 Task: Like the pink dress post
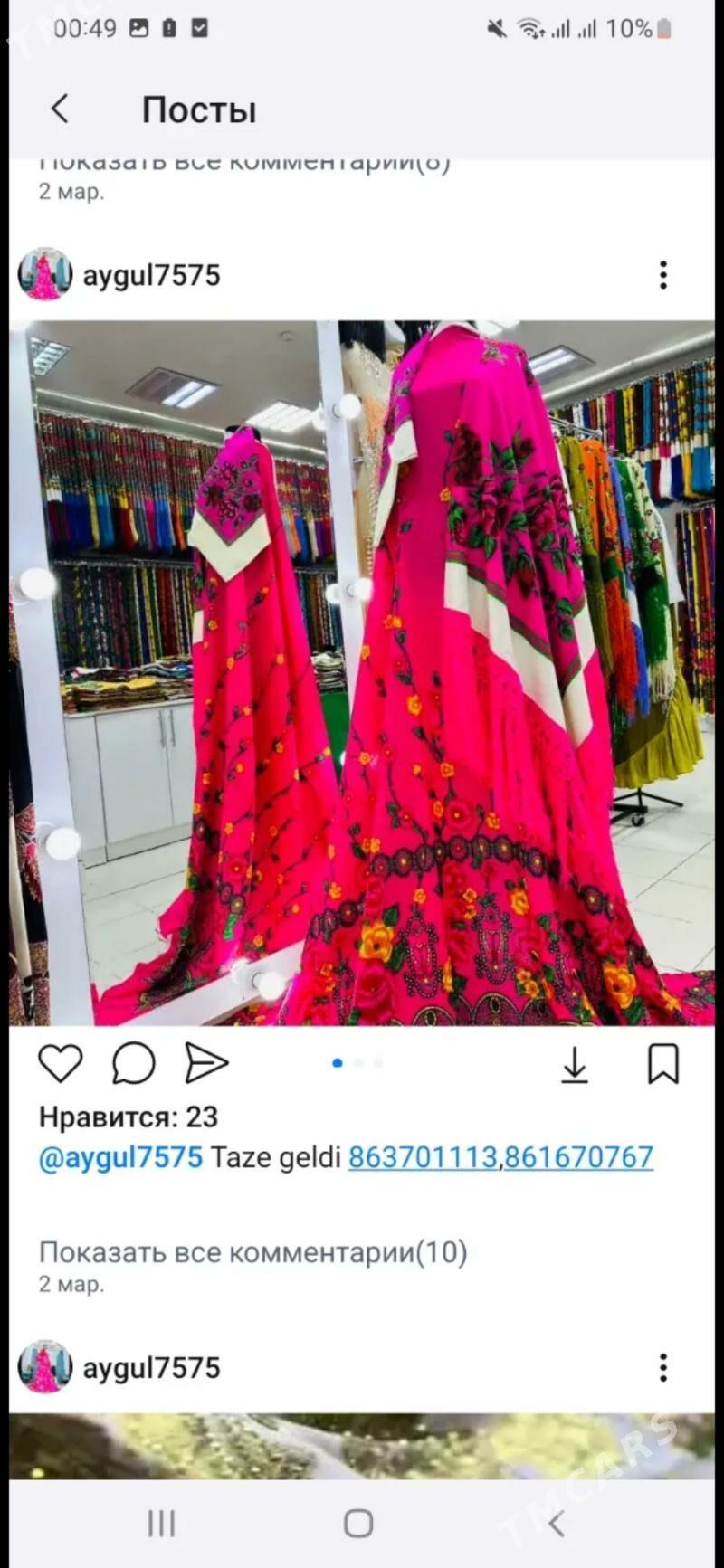click(x=61, y=1063)
